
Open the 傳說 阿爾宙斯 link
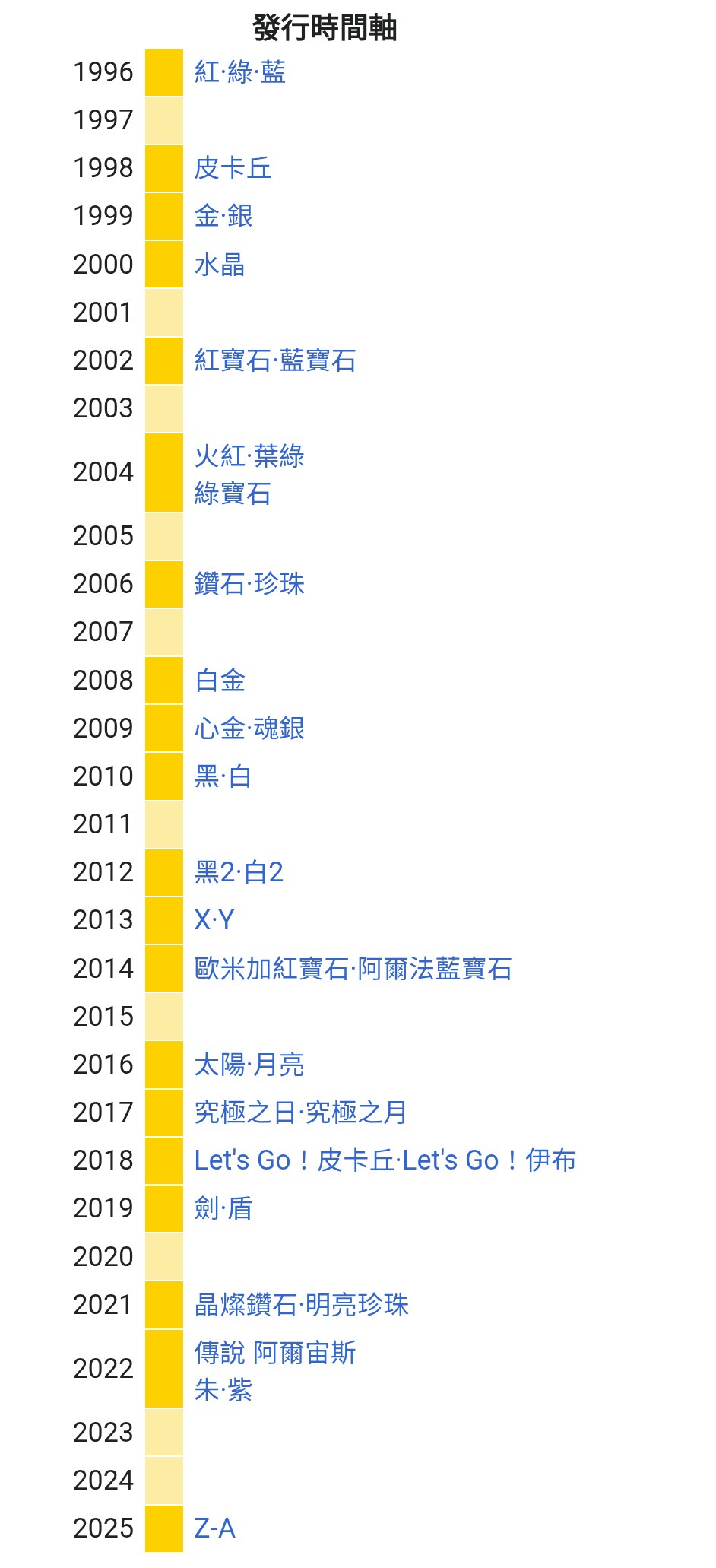point(275,1353)
